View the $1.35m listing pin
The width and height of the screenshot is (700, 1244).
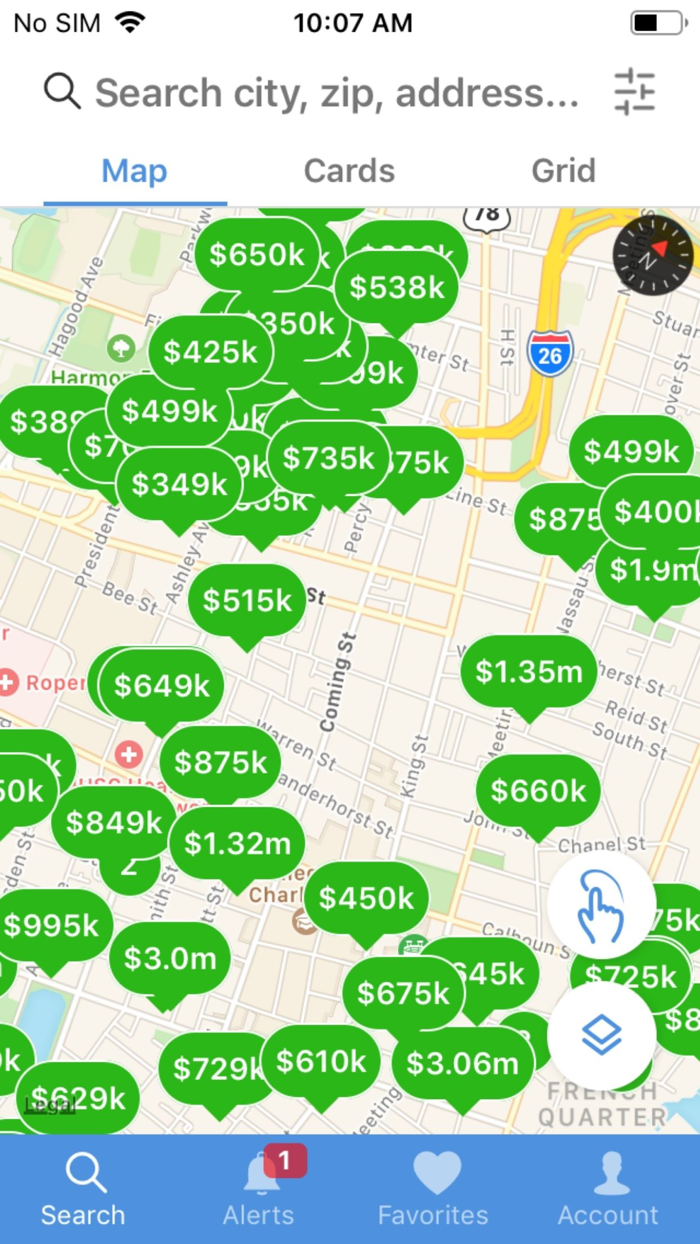click(528, 673)
